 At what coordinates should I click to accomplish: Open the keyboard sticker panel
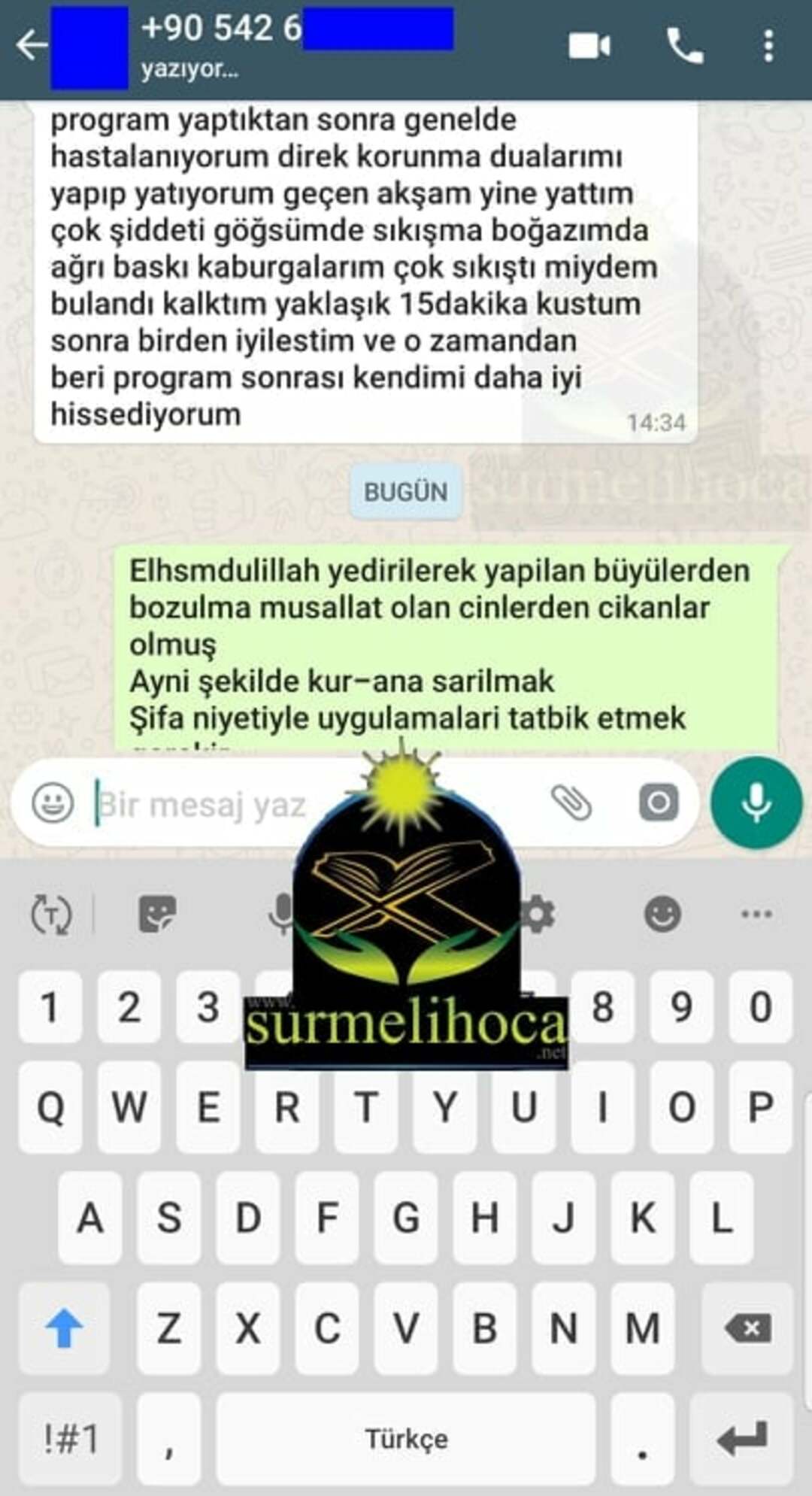[157, 914]
